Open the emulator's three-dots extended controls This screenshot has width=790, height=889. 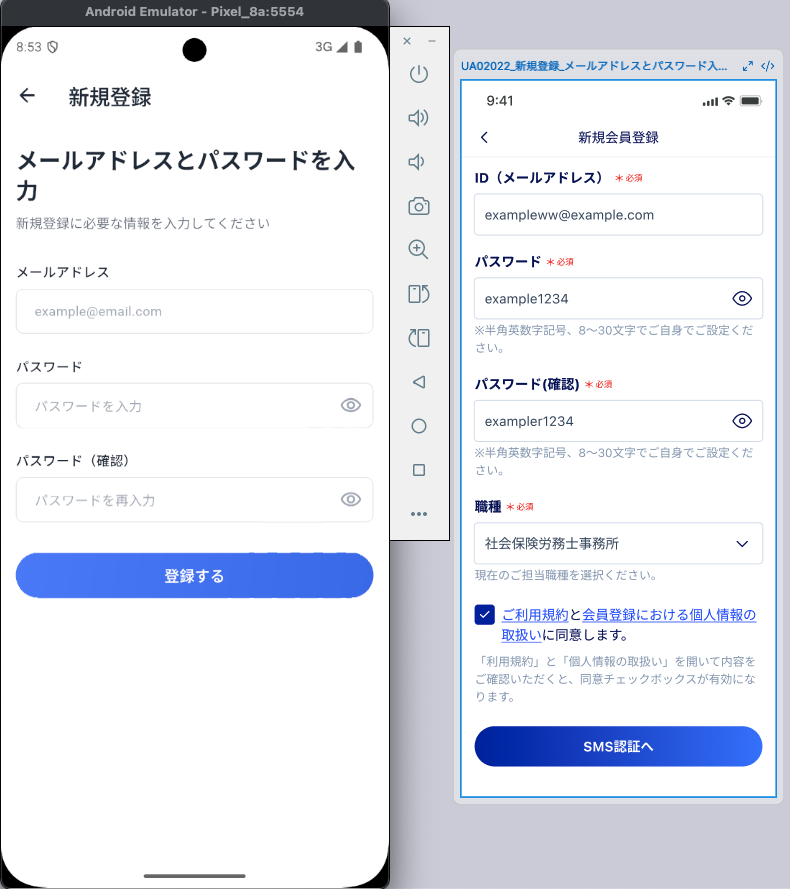coord(419,514)
